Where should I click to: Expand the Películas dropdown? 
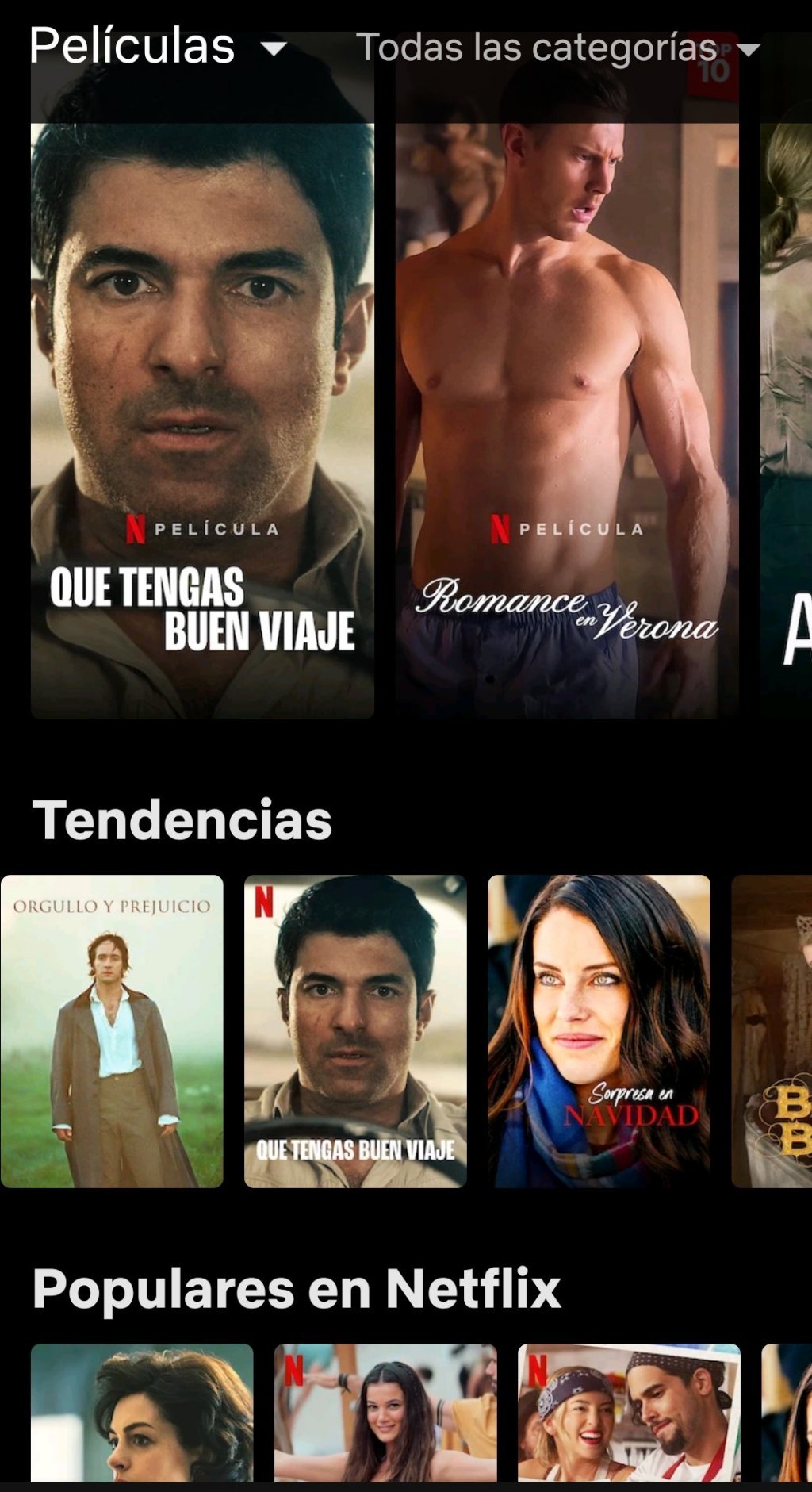click(x=158, y=46)
